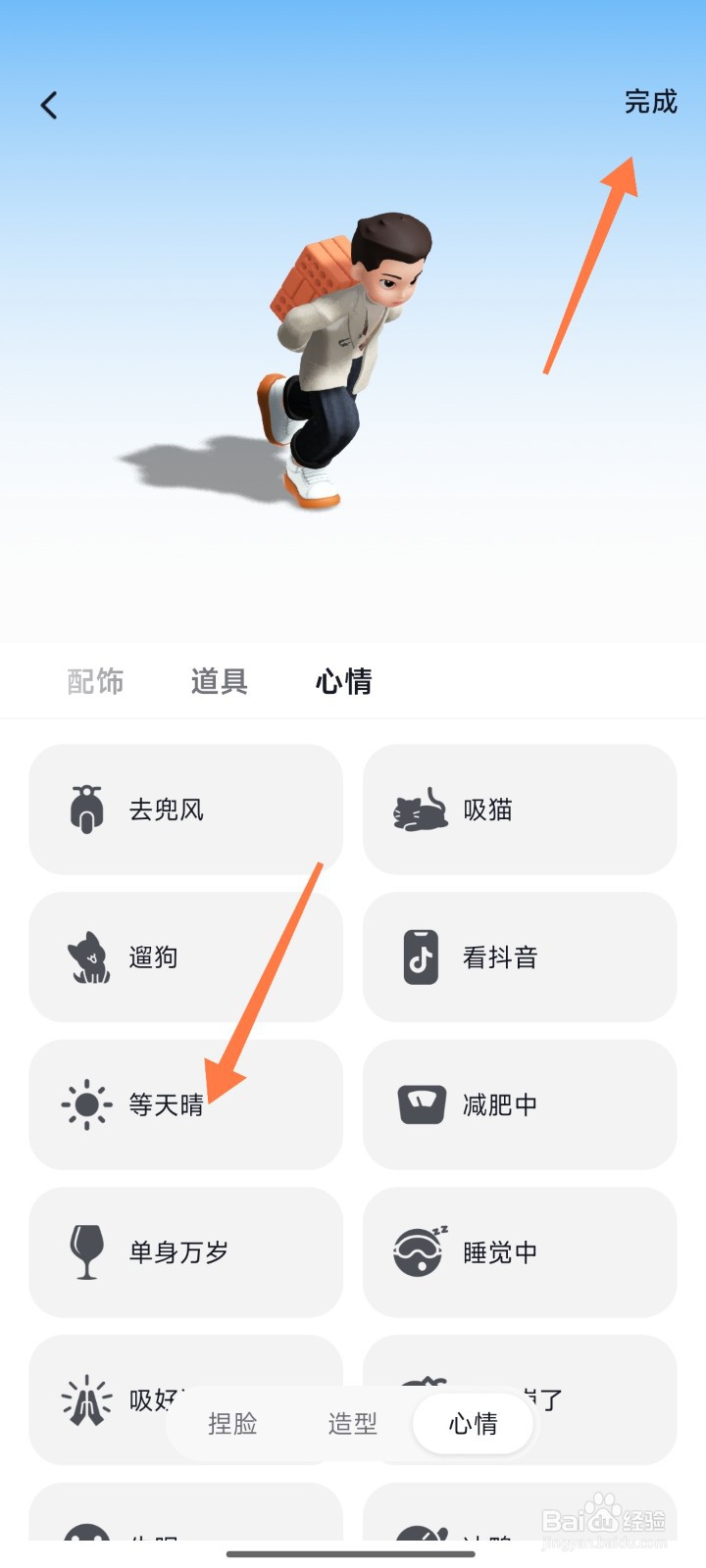Open the 道具 tab

coord(218,681)
